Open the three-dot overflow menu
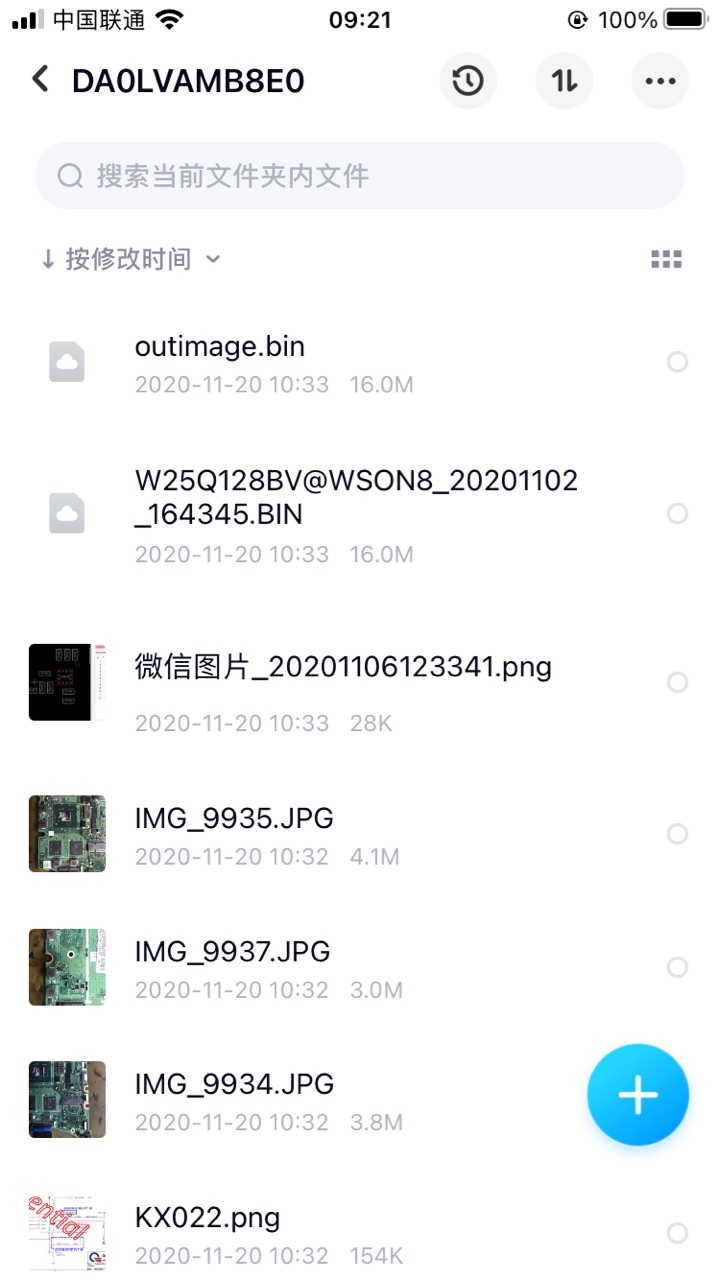 pos(660,81)
